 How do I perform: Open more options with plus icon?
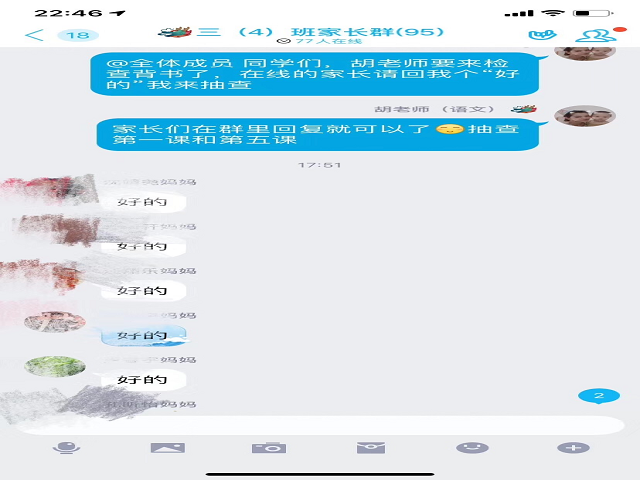(x=573, y=448)
